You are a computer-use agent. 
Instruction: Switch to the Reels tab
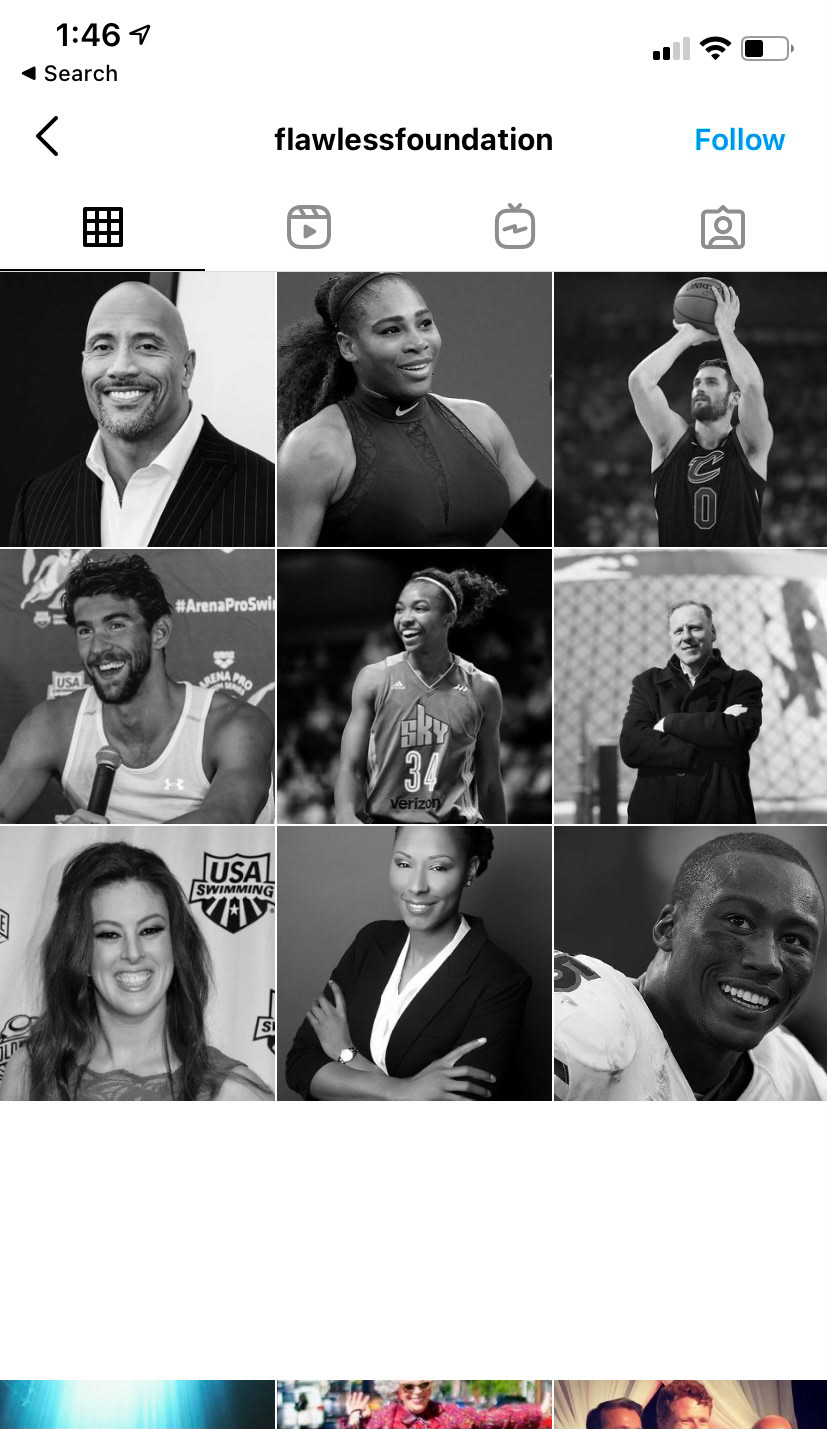[309, 228]
